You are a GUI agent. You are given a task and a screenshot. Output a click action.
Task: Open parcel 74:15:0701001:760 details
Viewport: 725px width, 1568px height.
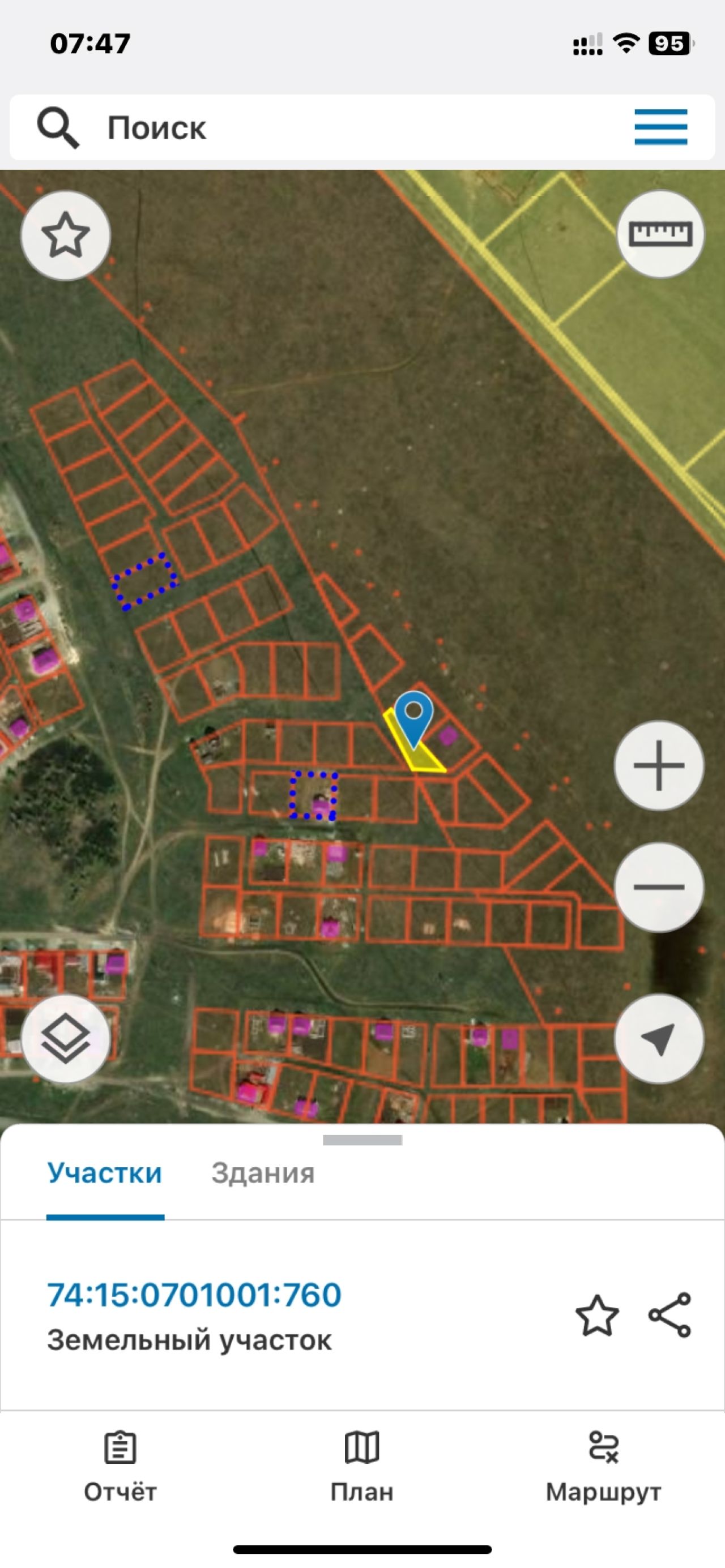[x=194, y=1295]
